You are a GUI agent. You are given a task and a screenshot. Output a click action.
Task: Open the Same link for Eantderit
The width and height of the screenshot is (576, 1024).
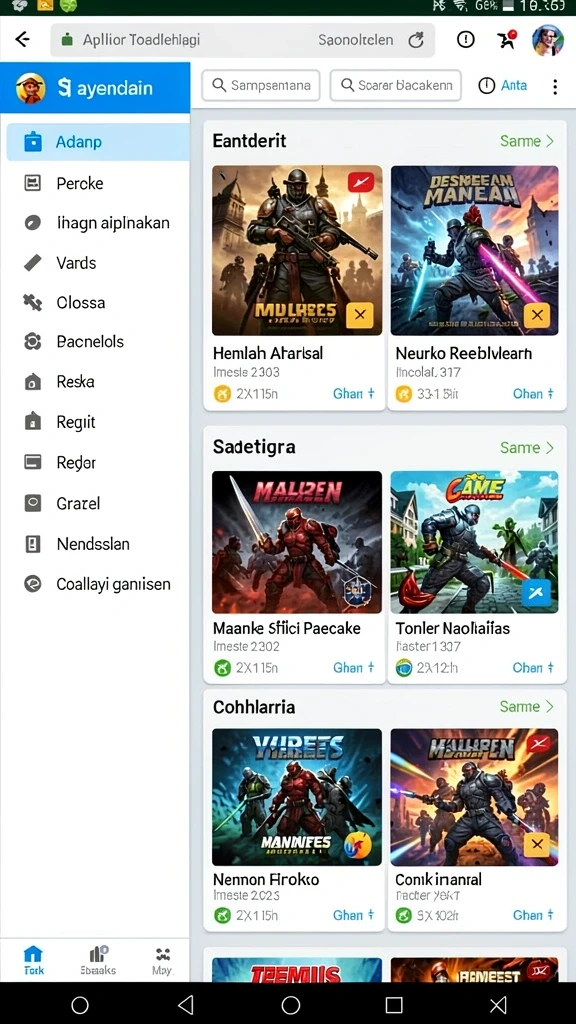tap(526, 141)
